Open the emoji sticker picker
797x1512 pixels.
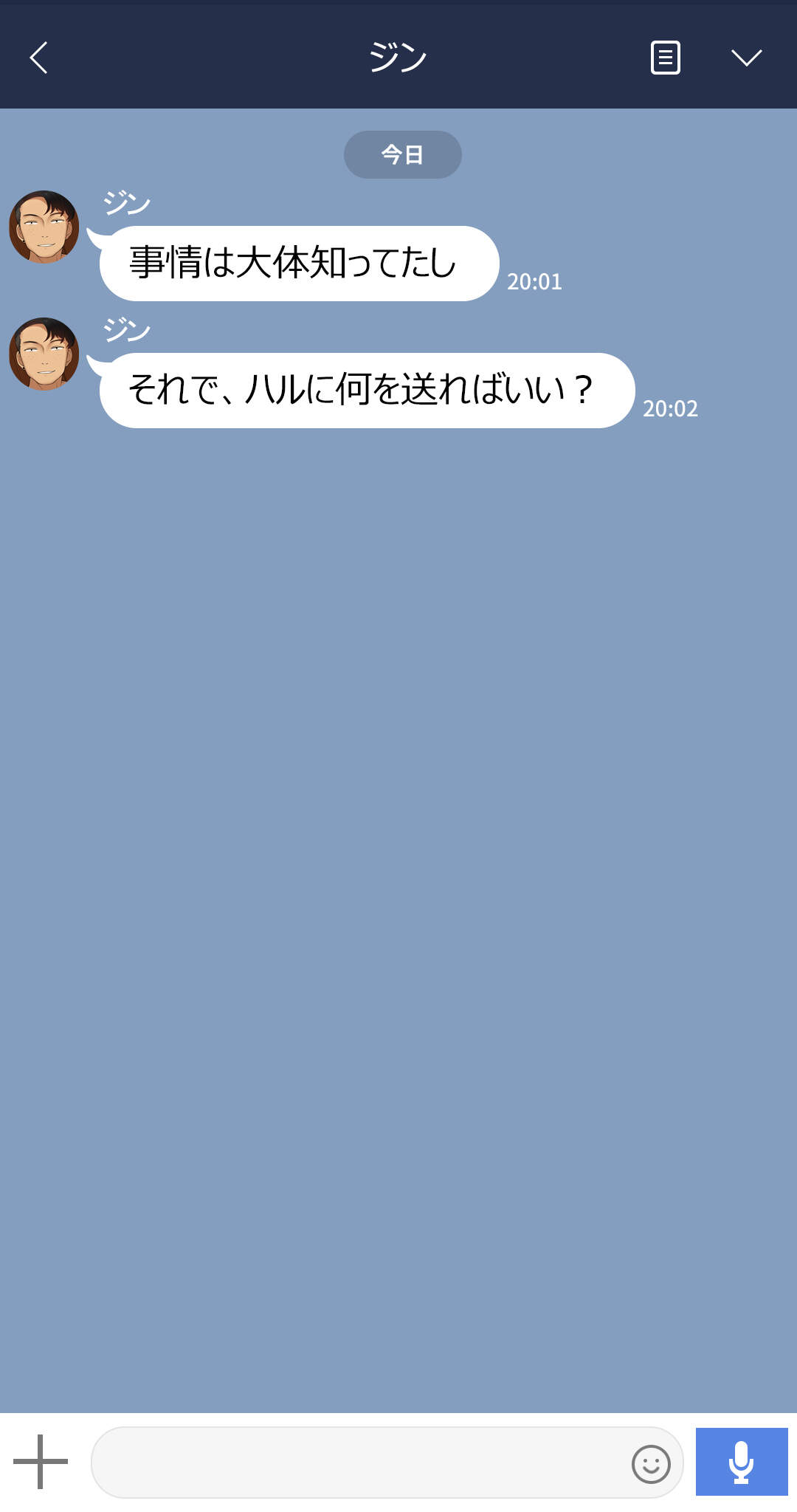coord(651,1463)
